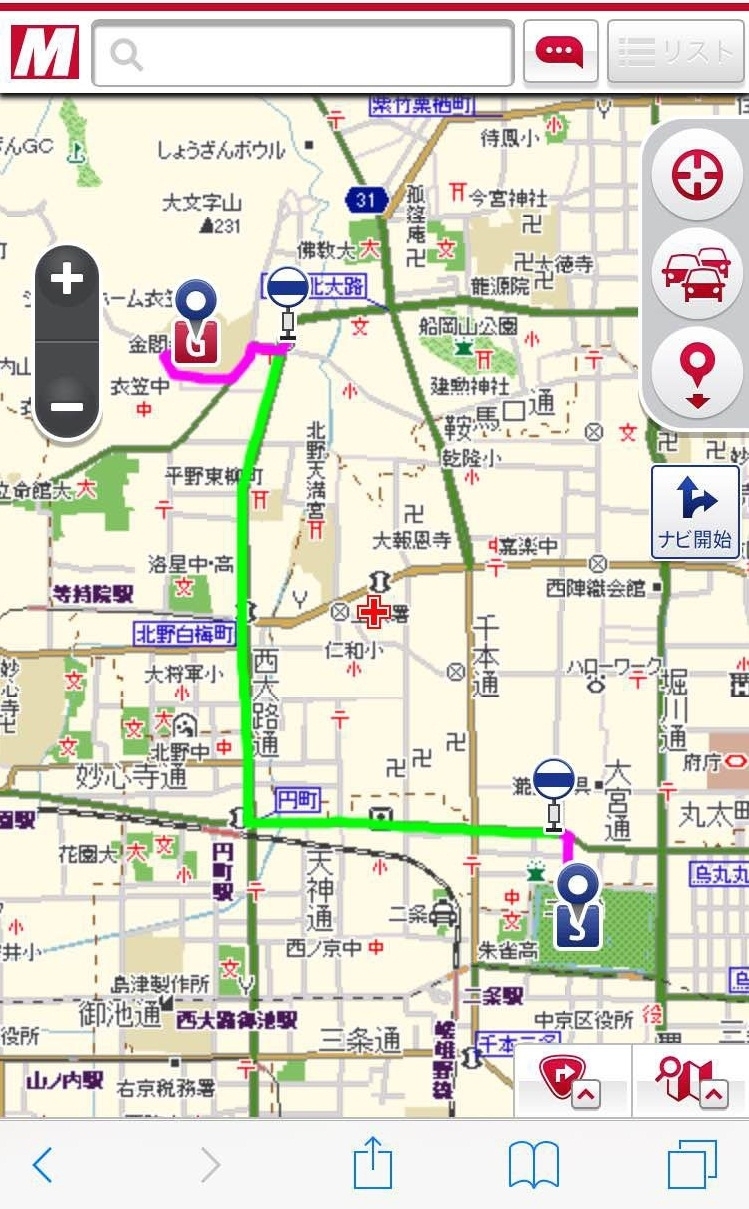This screenshot has height=1209, width=749.
Task: Go back in the browser
Action: 42,1165
